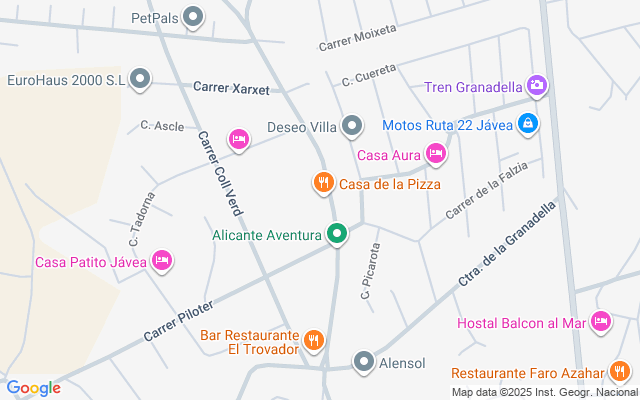The image size is (640, 400).
Task: Open the Tren Granadella photo spot pin
Action: coord(537,86)
